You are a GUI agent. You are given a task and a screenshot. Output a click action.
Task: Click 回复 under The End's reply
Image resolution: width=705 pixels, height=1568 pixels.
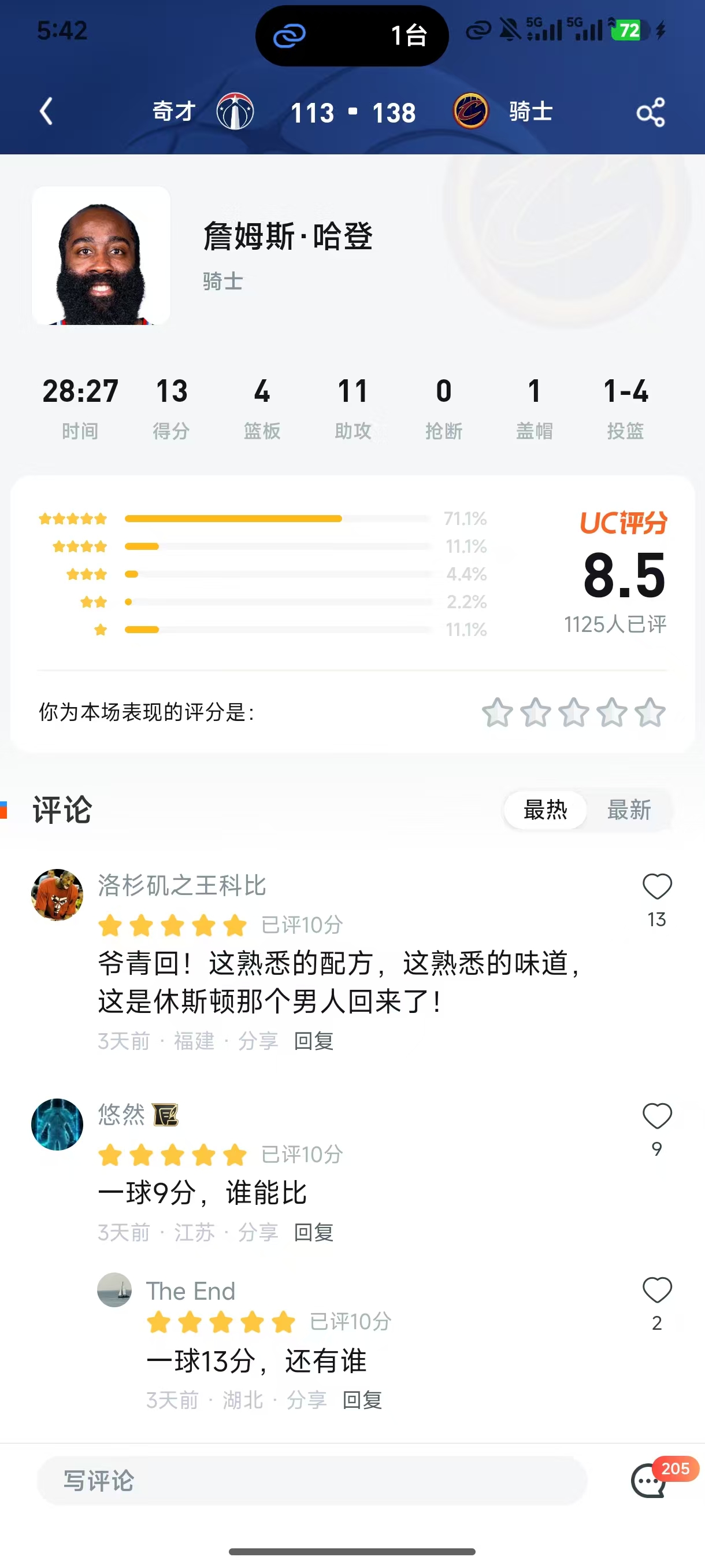[362, 1400]
